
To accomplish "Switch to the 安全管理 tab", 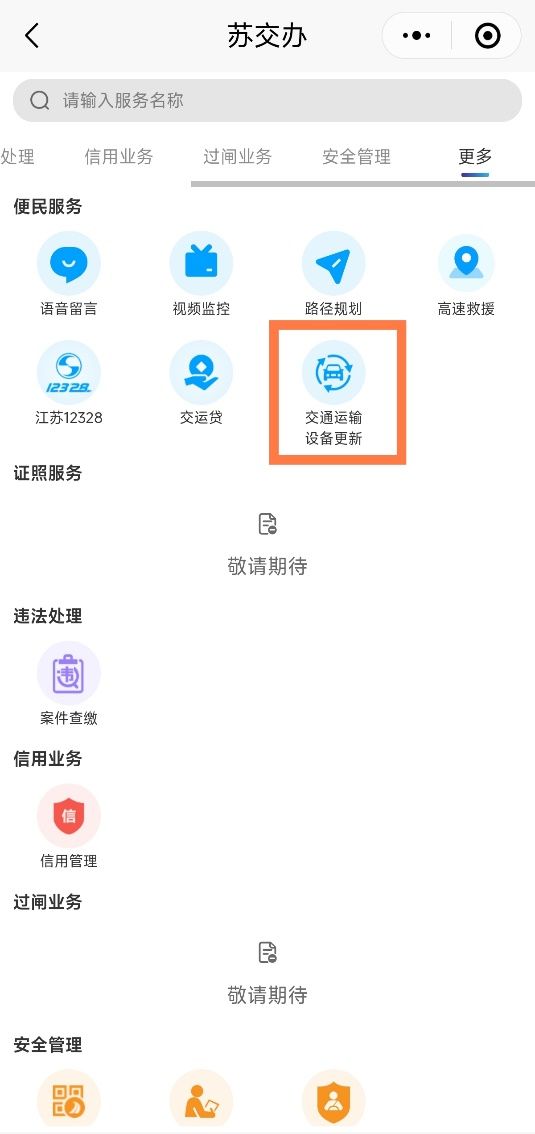I will coord(356,156).
